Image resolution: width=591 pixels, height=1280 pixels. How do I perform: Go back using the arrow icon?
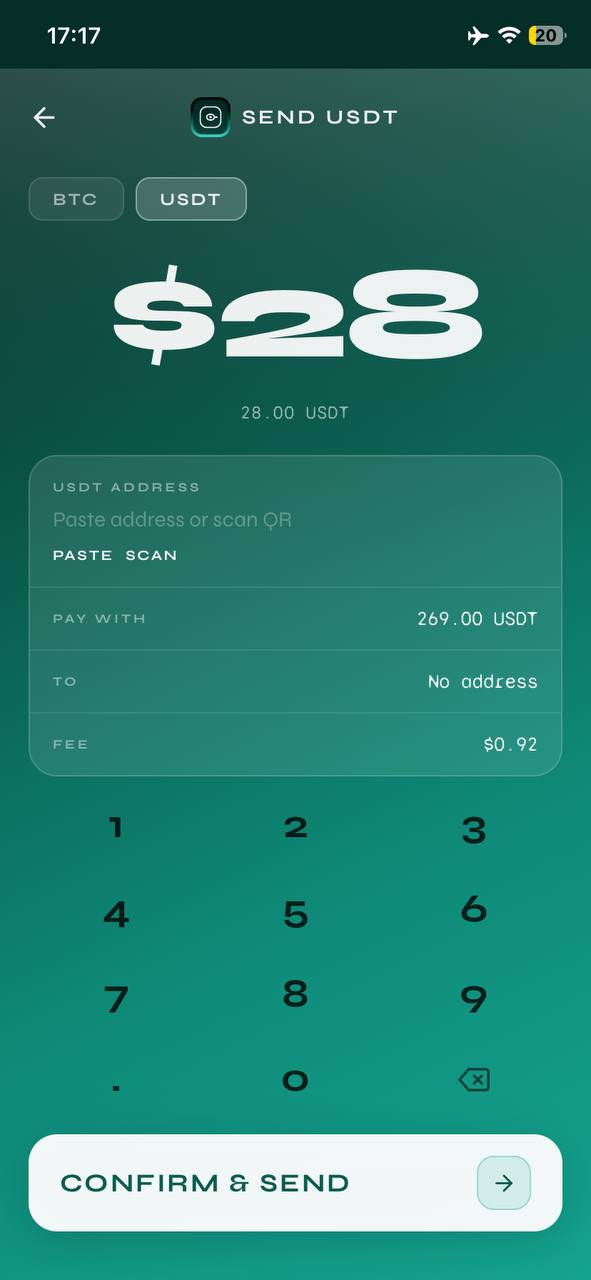tap(44, 117)
